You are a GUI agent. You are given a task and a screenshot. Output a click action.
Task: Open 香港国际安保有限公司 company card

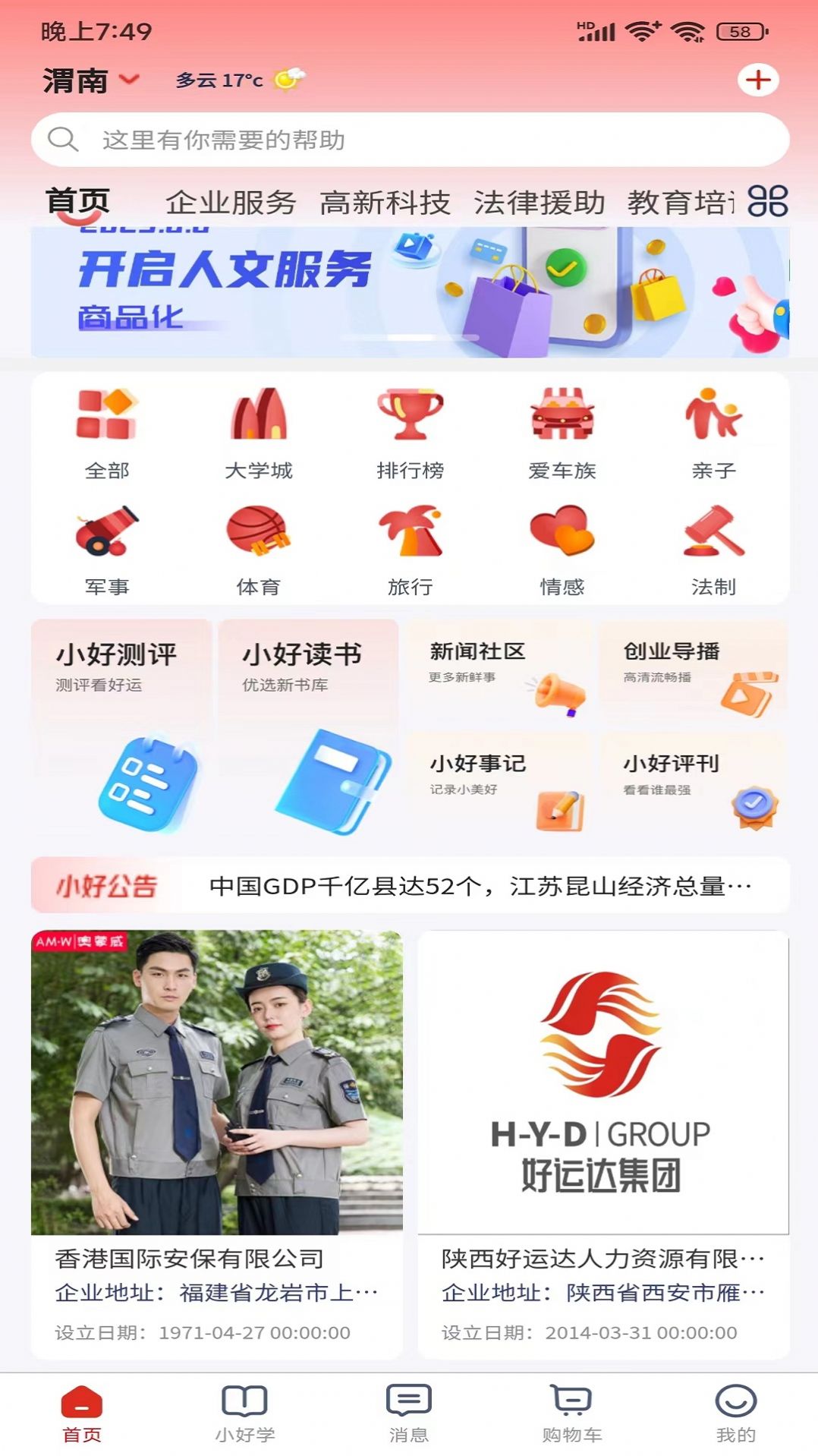217,1144
